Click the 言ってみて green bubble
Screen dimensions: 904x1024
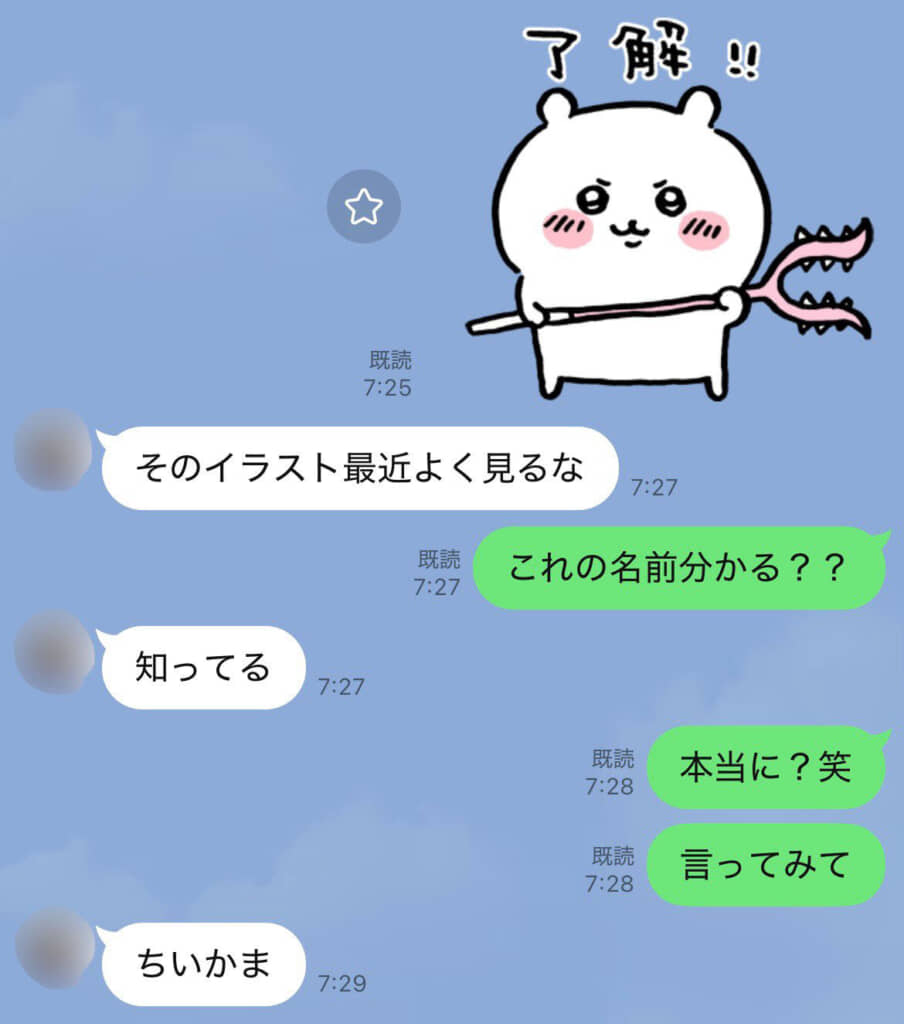(x=766, y=866)
